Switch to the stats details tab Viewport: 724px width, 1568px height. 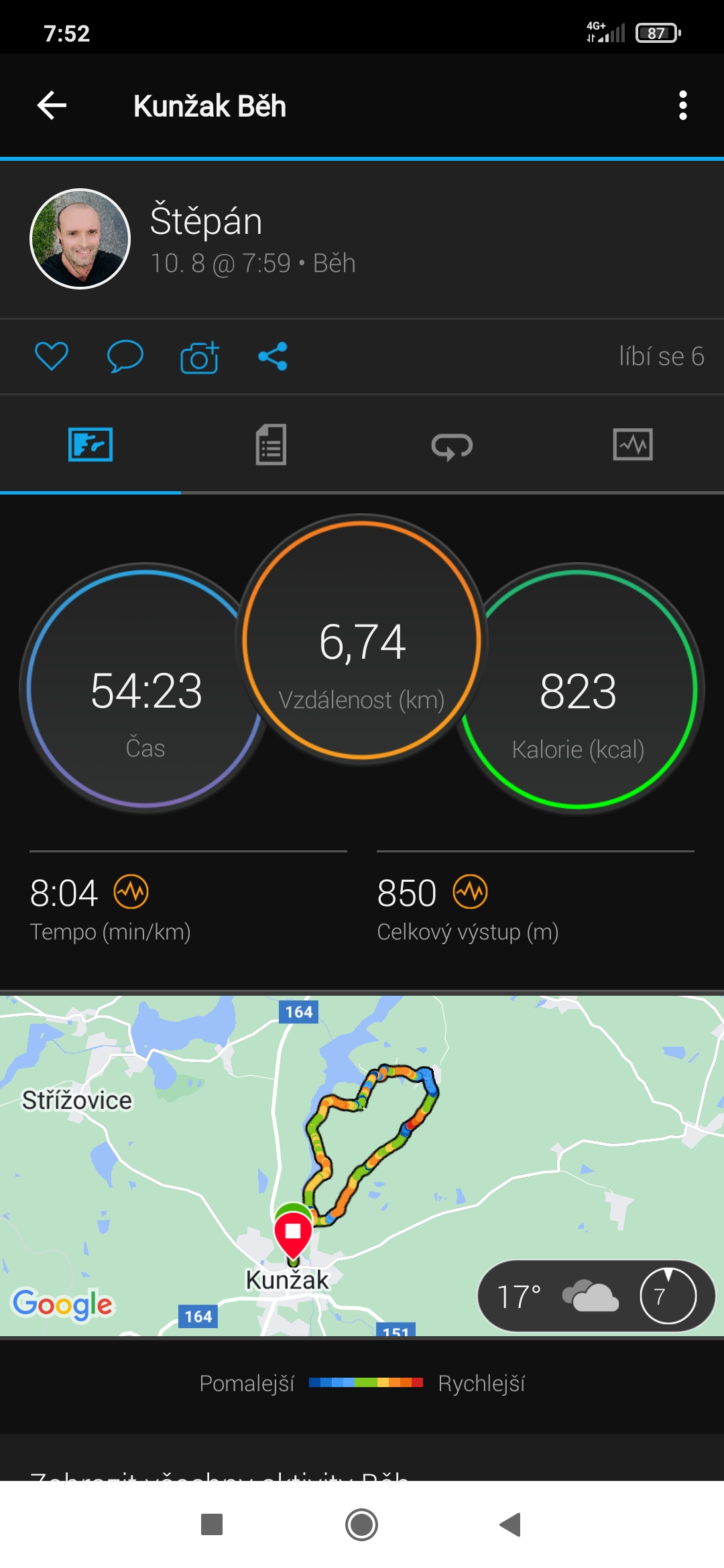click(x=271, y=444)
